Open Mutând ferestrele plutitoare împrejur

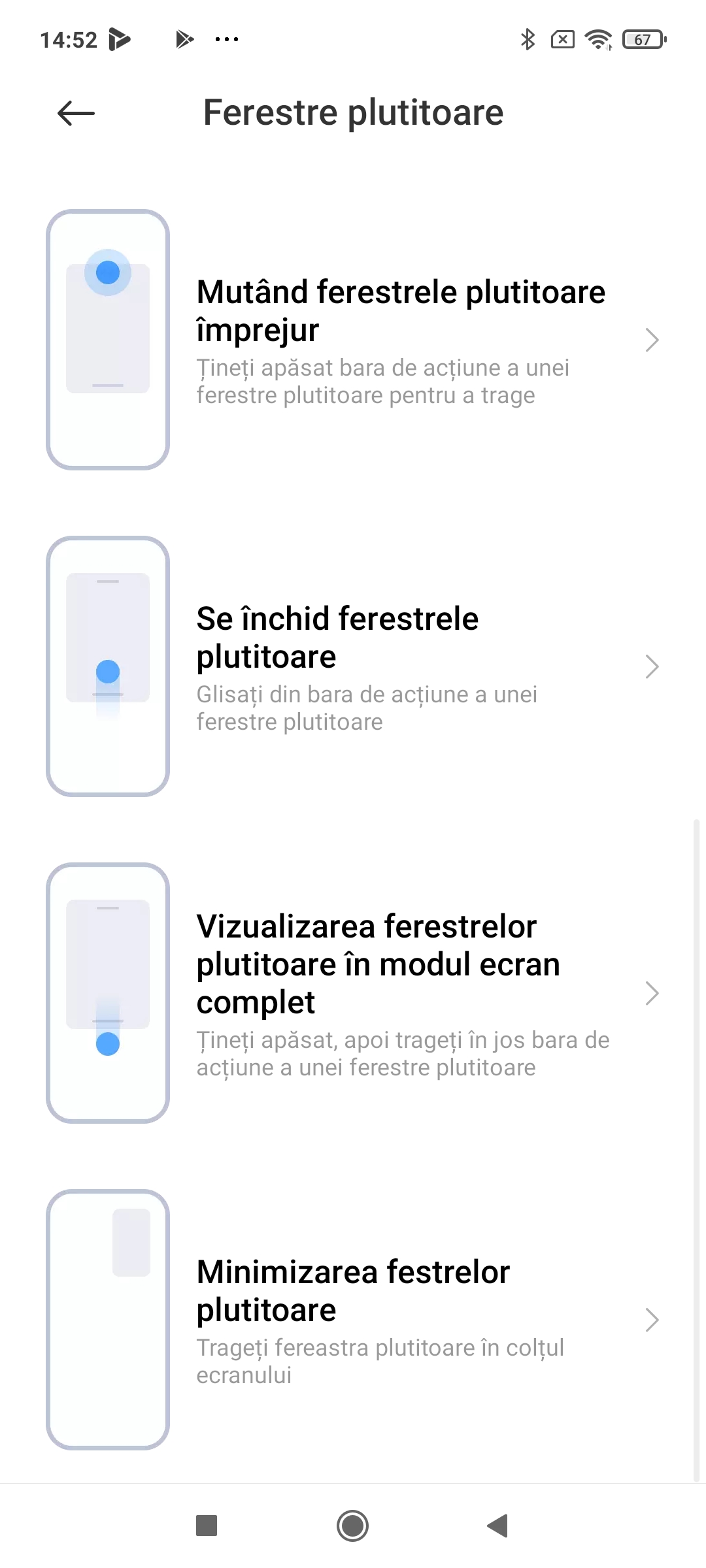[353, 340]
